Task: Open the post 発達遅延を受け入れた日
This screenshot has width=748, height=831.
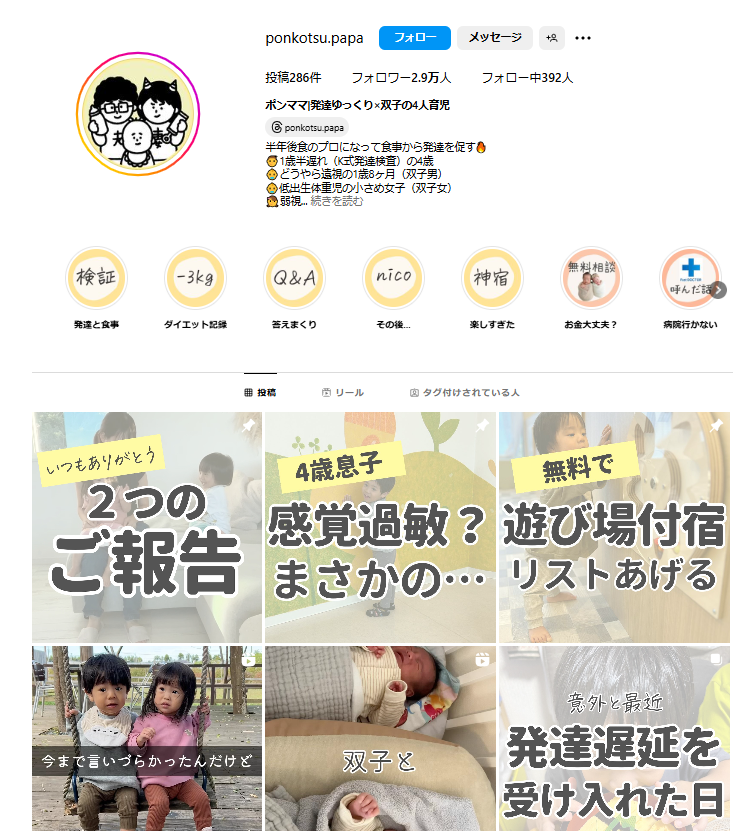Action: tap(614, 738)
